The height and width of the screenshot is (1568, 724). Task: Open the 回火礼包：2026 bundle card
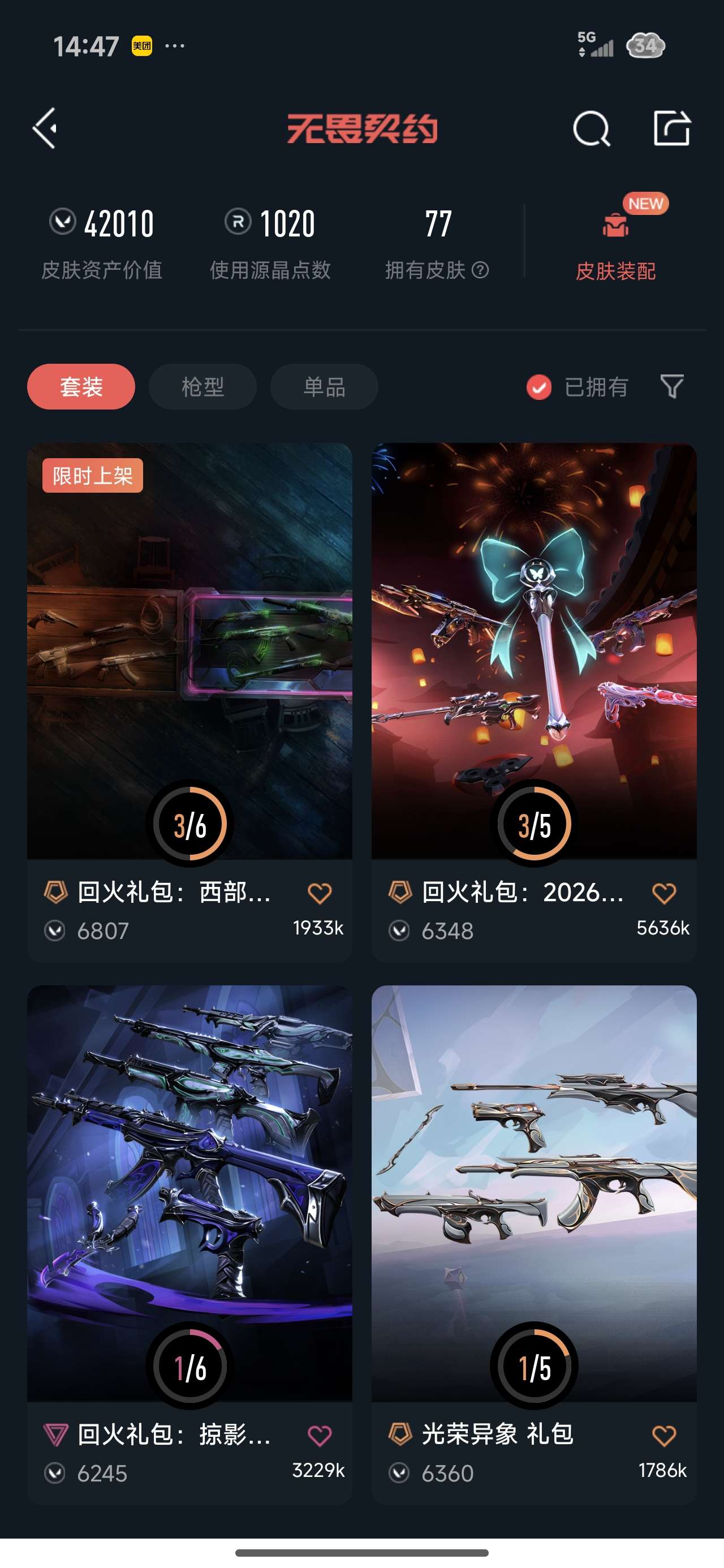pos(534,702)
